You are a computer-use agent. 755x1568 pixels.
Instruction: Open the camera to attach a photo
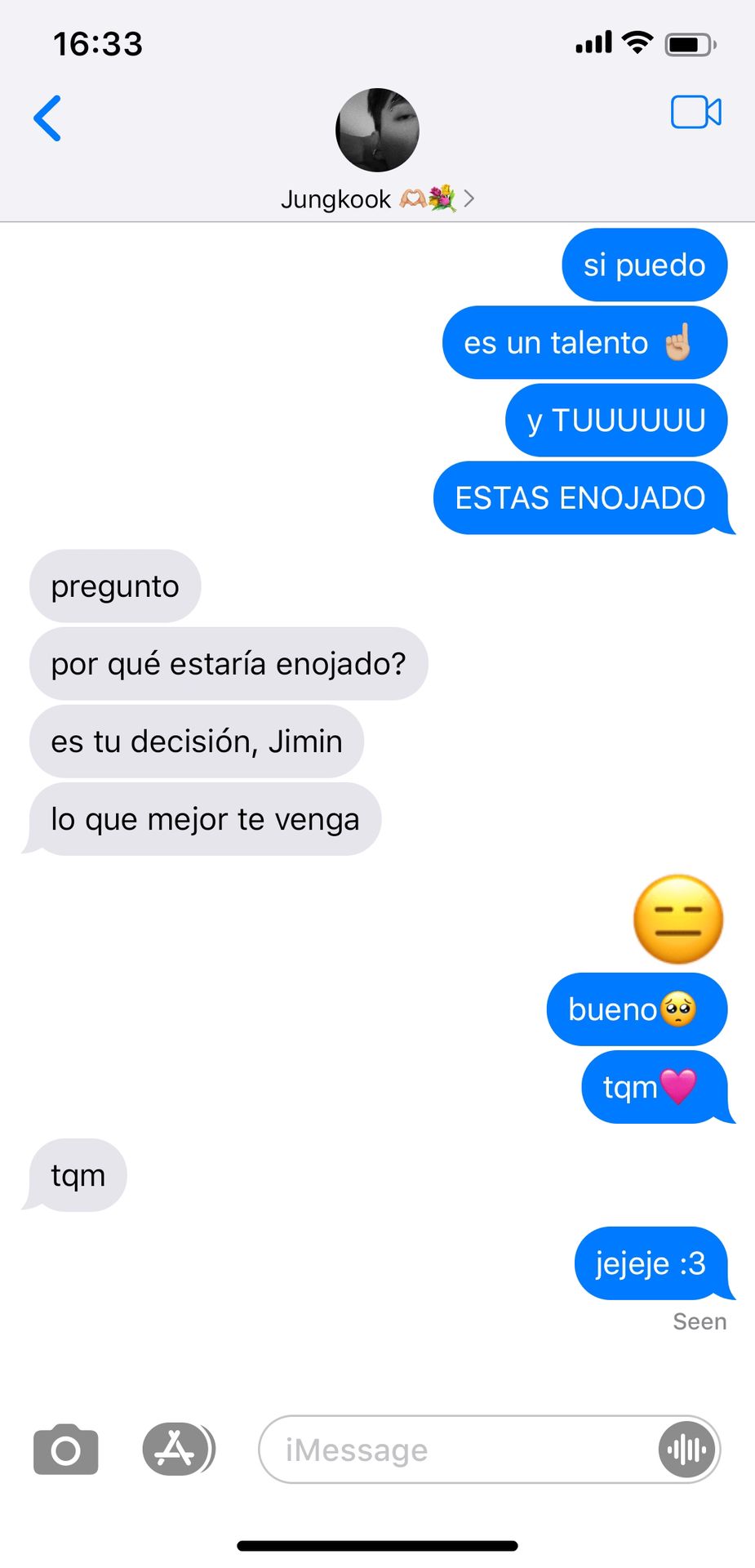coord(66,1450)
